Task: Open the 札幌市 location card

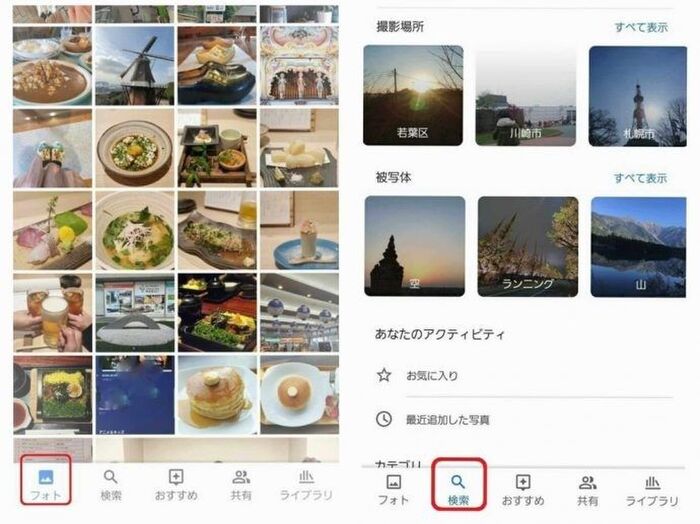Action: click(x=637, y=96)
